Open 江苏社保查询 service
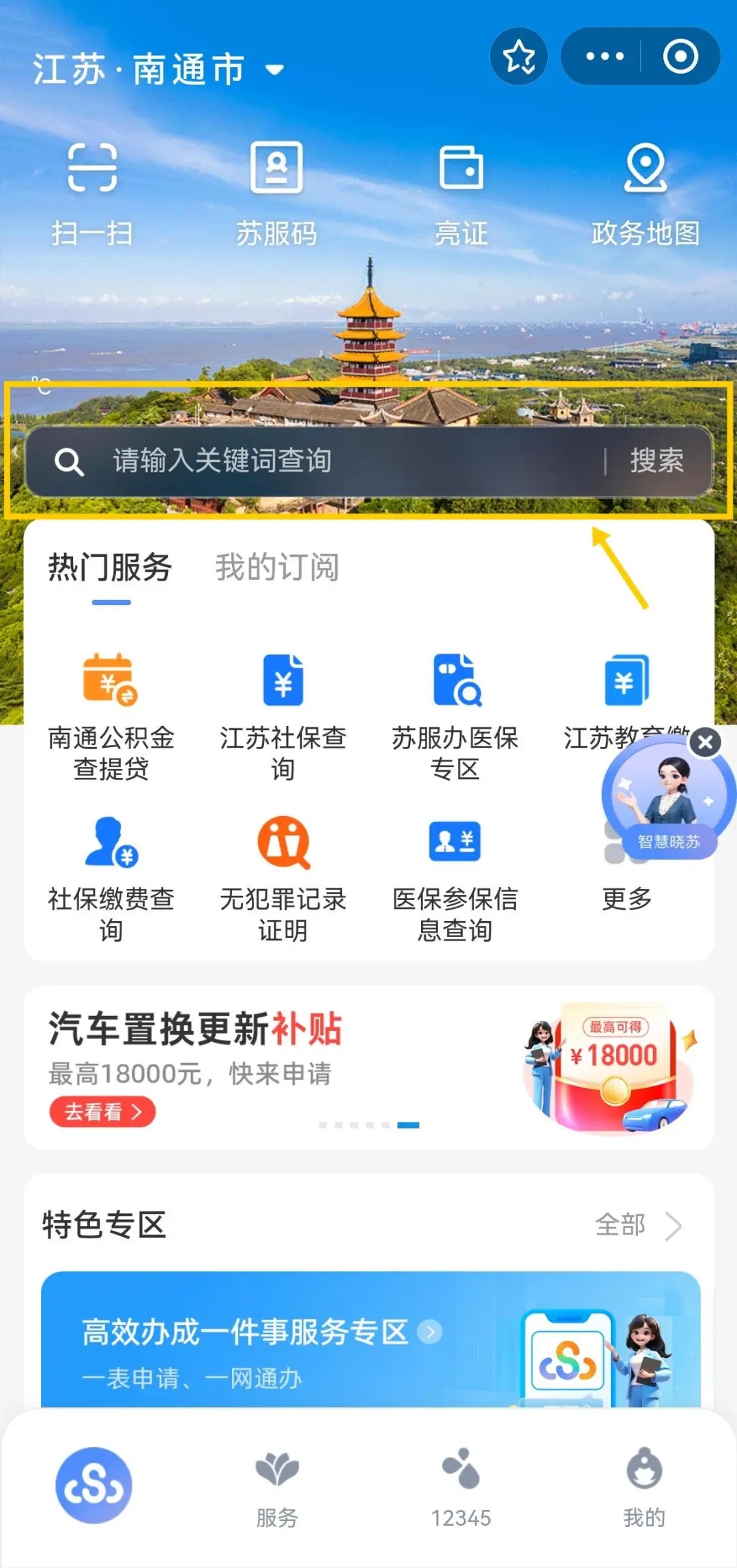Screen dimensions: 737x1568 (x=283, y=716)
